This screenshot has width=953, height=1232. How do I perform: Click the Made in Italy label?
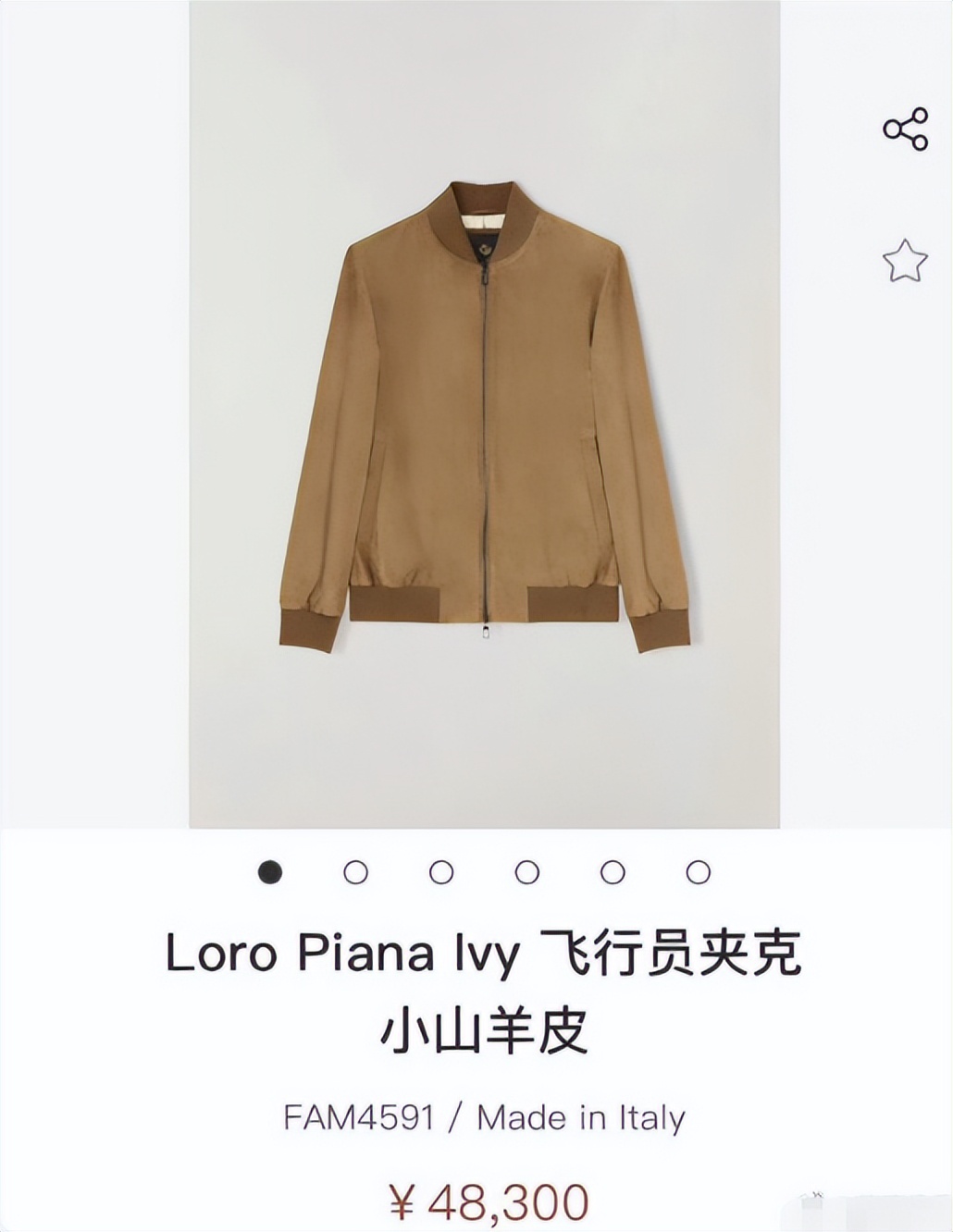pyautogui.click(x=581, y=1116)
